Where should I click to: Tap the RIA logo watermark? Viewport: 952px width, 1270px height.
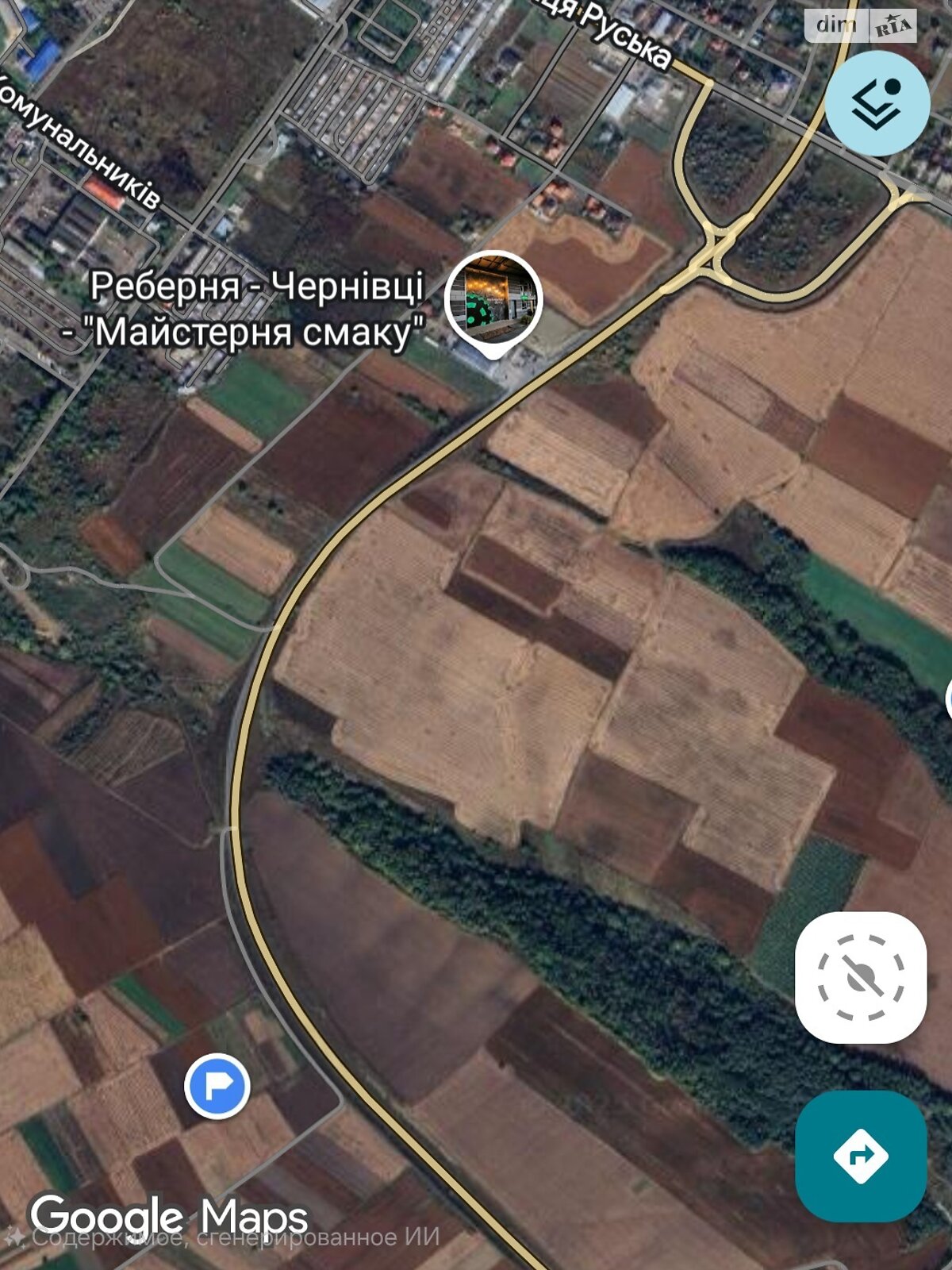892,24
